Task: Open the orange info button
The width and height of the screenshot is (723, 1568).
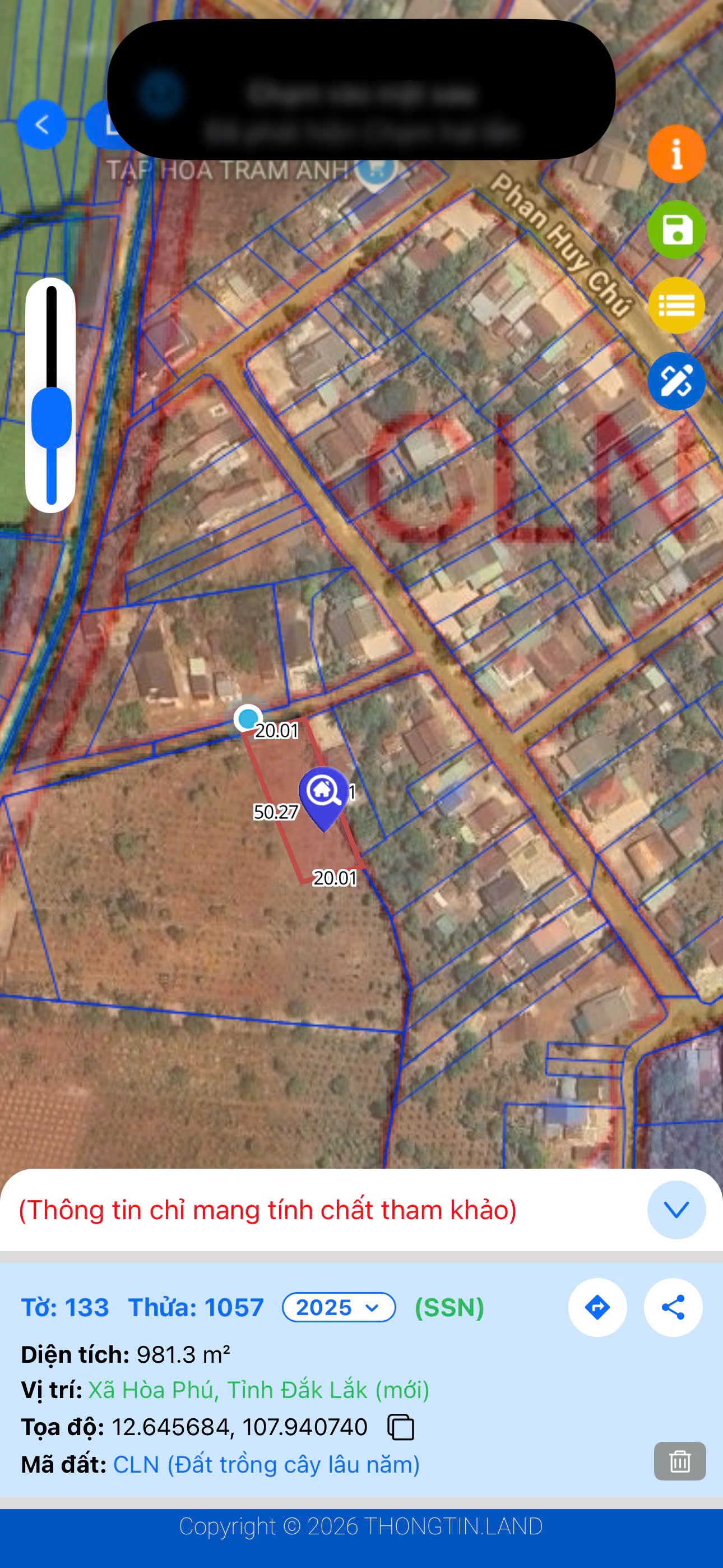Action: [676, 155]
